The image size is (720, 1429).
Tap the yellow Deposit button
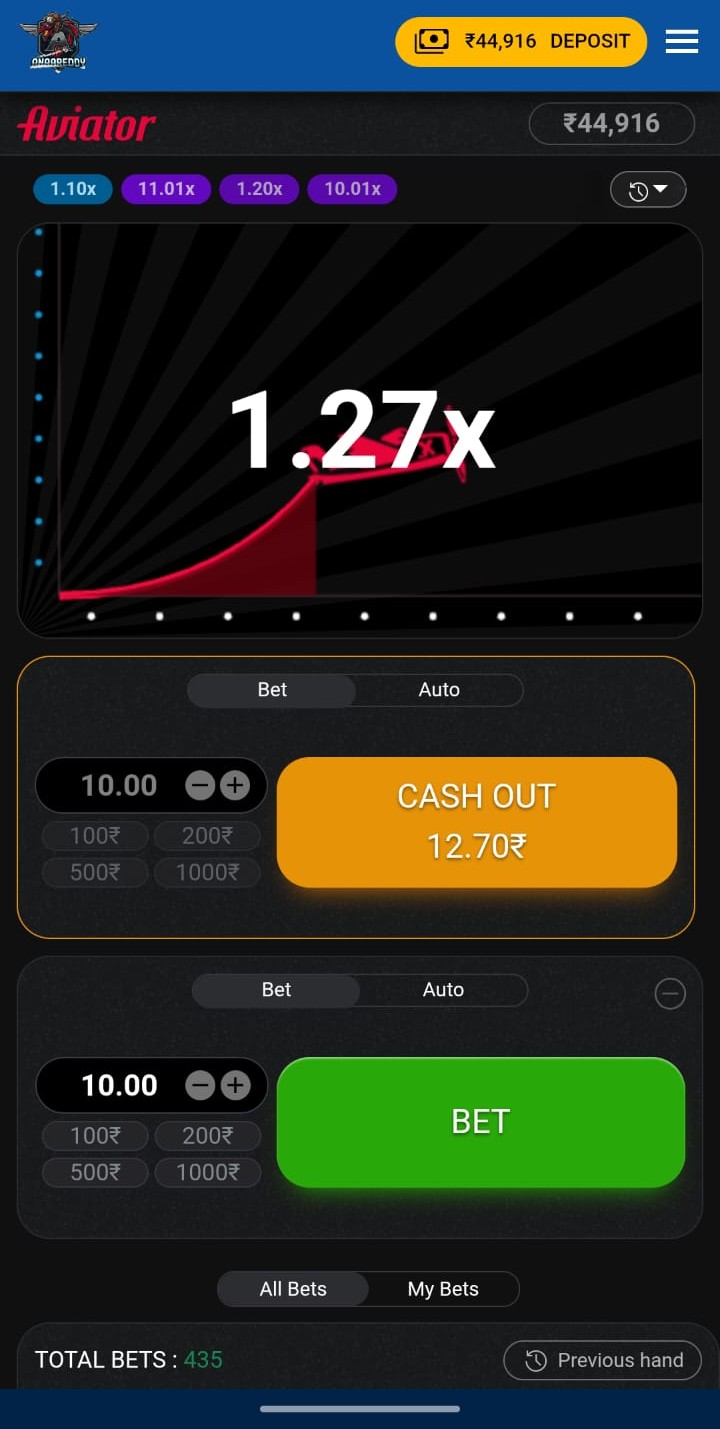pyautogui.click(x=521, y=42)
